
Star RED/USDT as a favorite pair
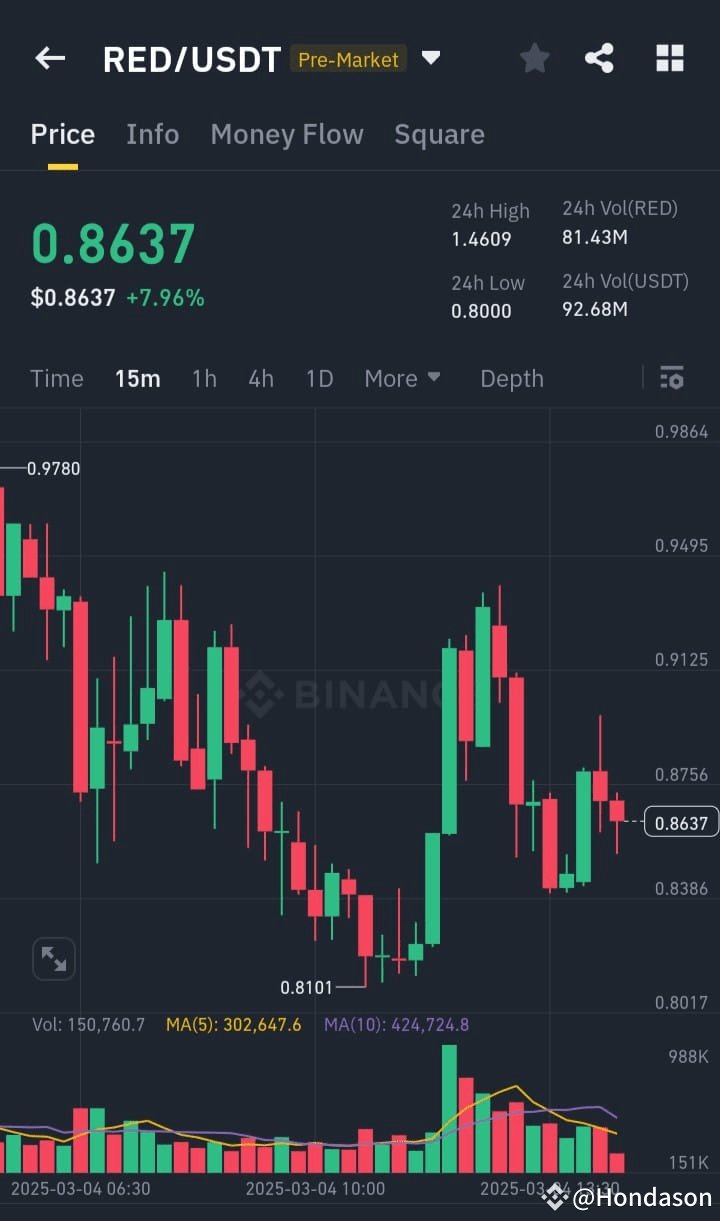[x=534, y=58]
